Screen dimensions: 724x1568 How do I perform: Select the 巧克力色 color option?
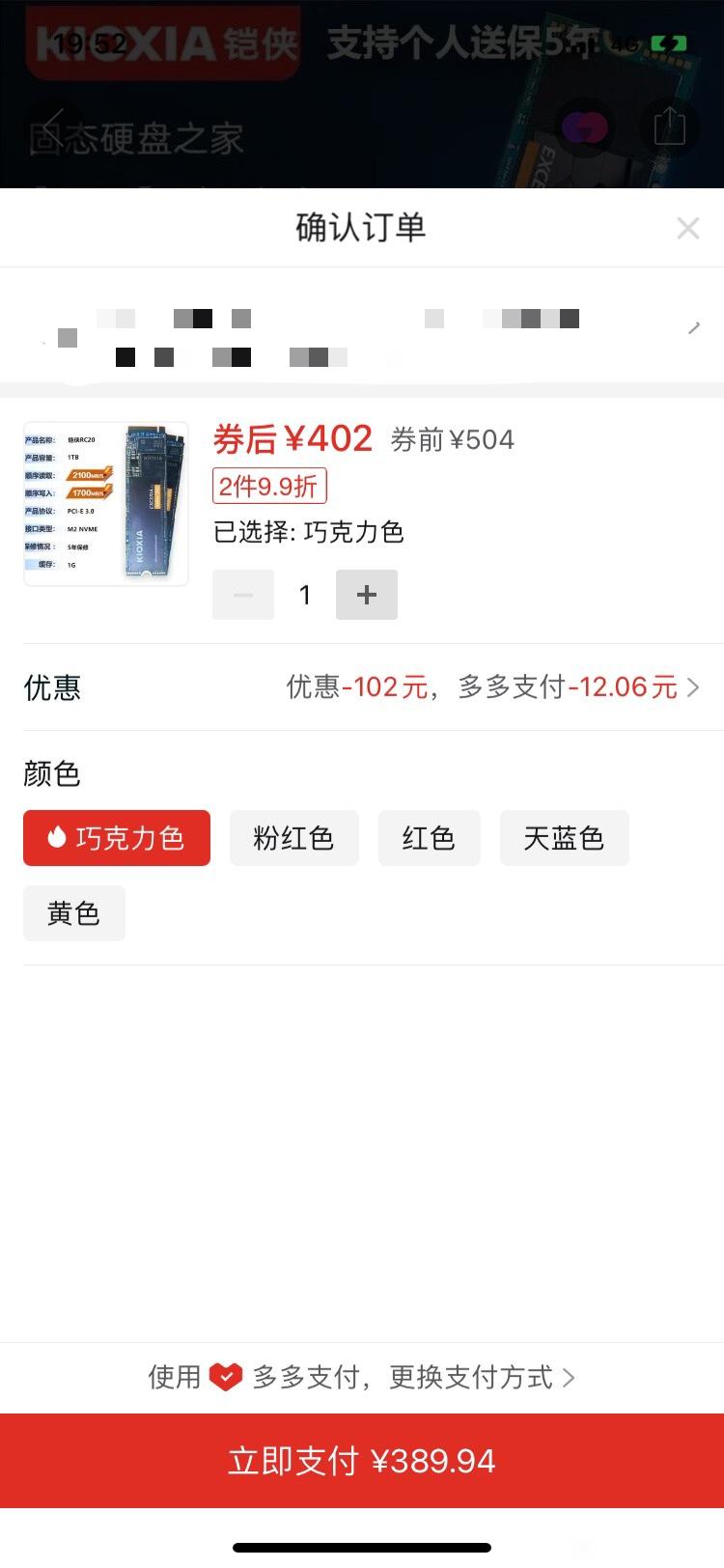(x=117, y=838)
